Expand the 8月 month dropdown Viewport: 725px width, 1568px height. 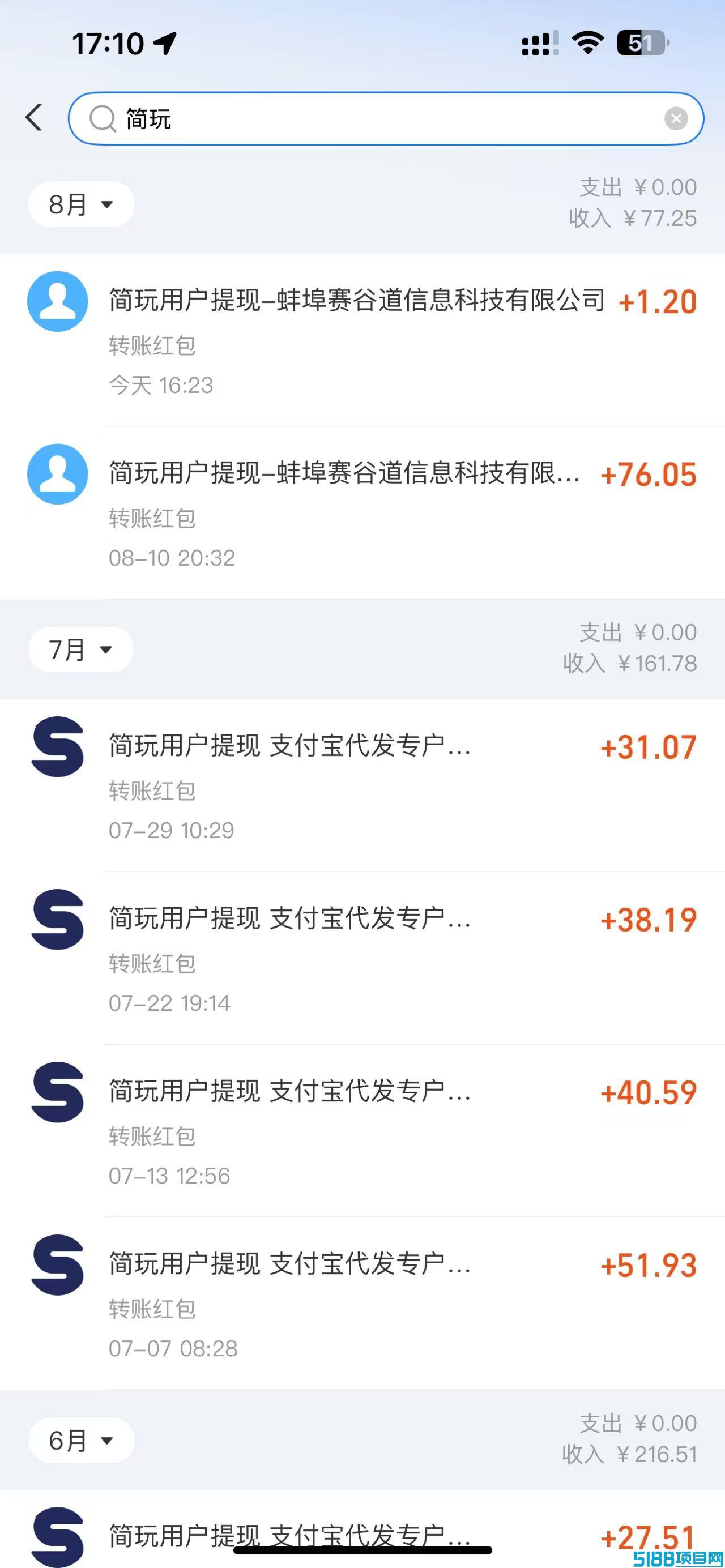(x=81, y=204)
